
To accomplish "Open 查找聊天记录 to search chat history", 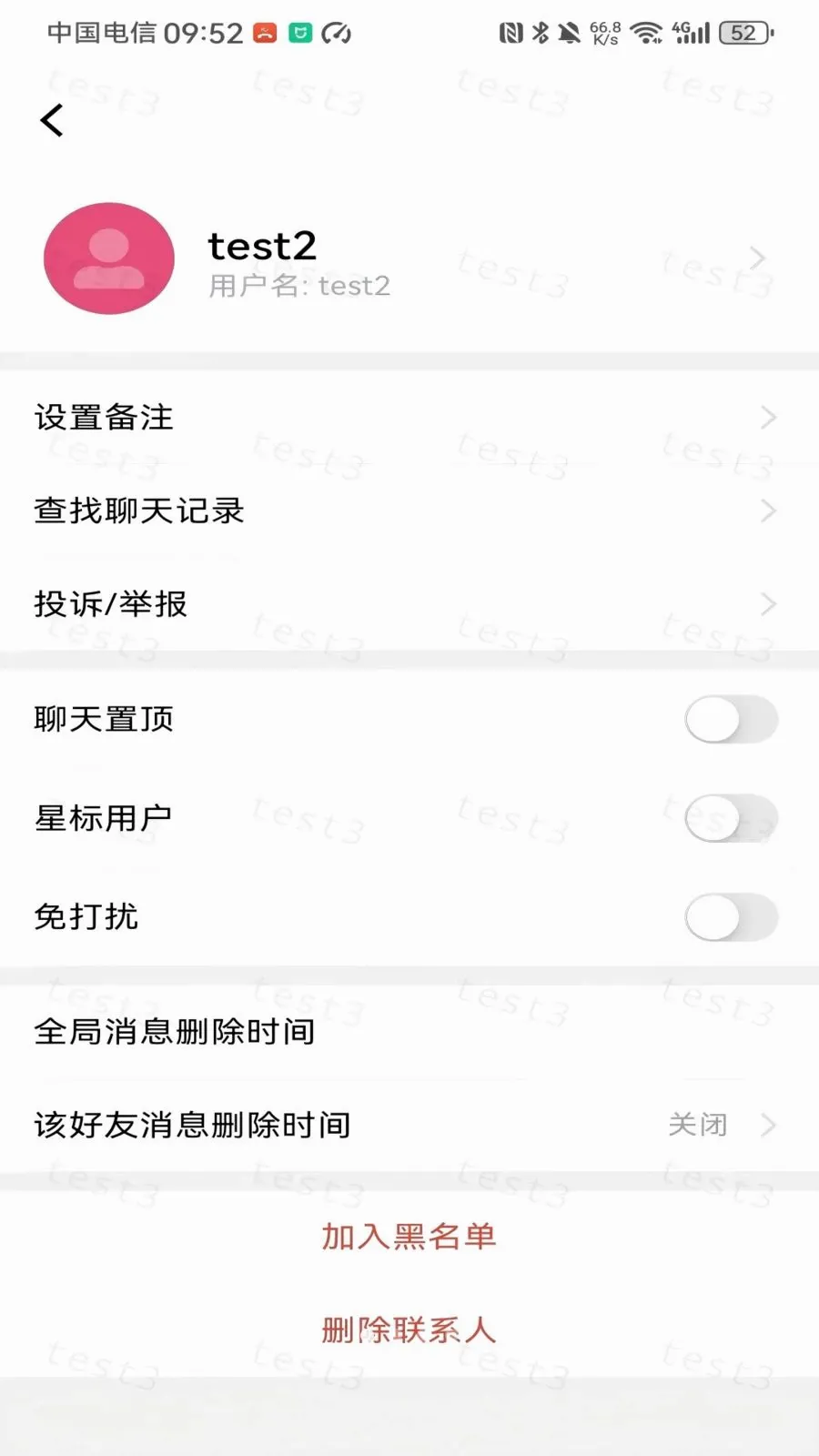I will [409, 511].
